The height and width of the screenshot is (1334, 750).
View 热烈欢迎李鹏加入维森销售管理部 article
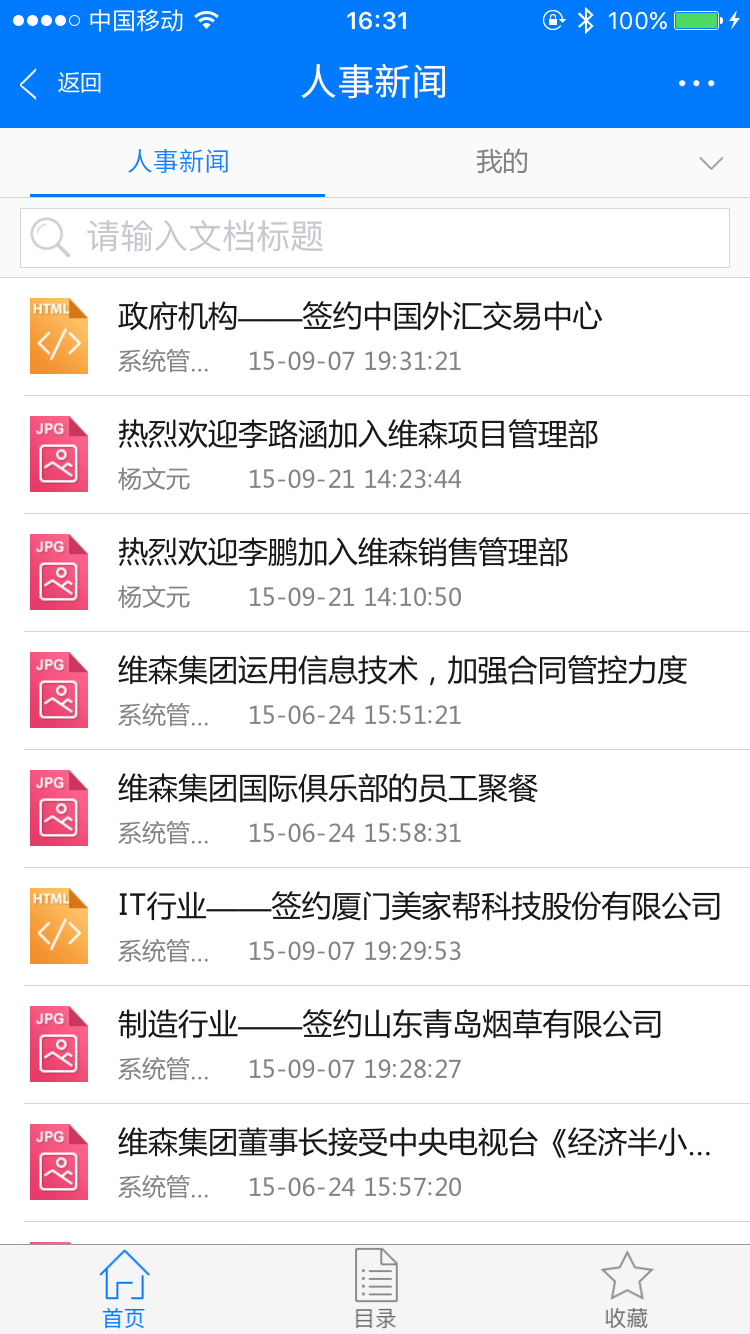tap(375, 573)
